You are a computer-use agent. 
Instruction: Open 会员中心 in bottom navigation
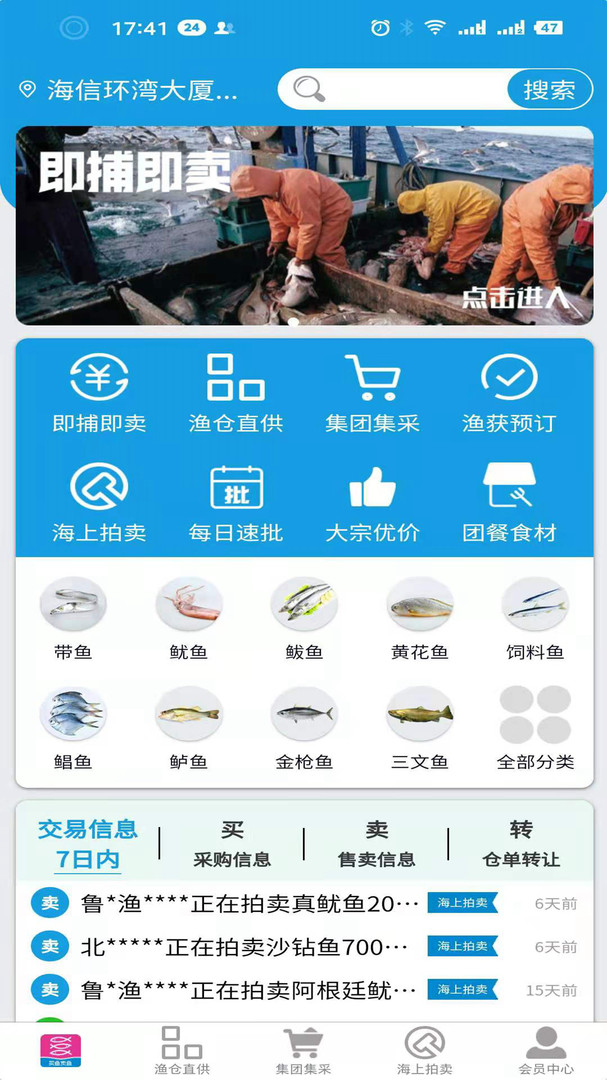(x=546, y=1051)
